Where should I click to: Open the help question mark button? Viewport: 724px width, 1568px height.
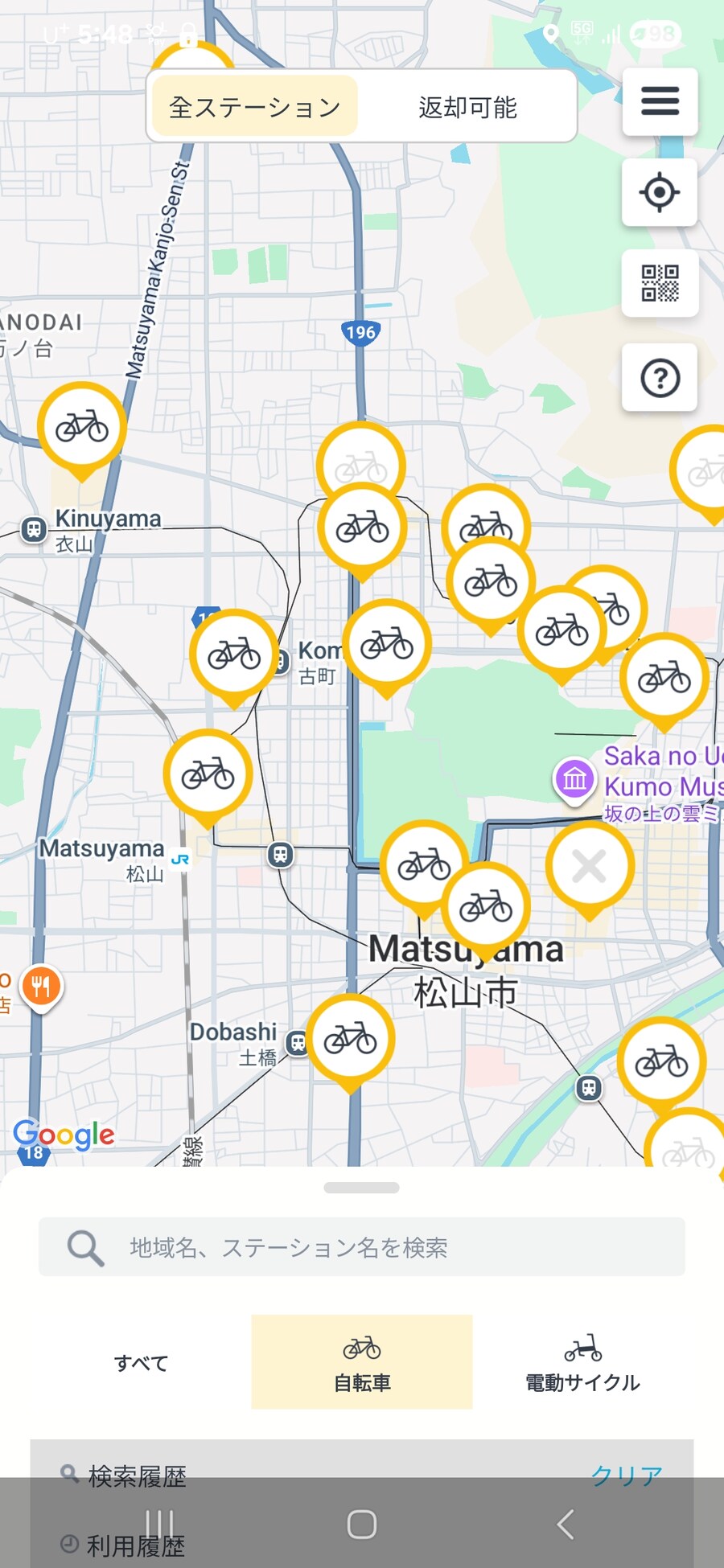coord(660,377)
